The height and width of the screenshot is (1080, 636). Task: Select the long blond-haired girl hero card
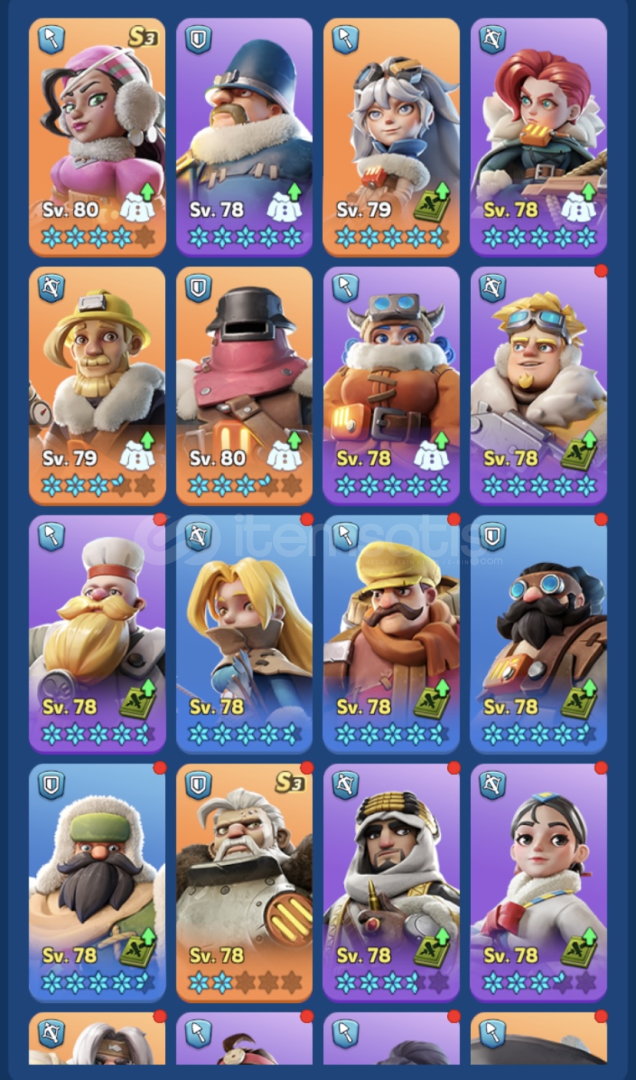(244, 634)
